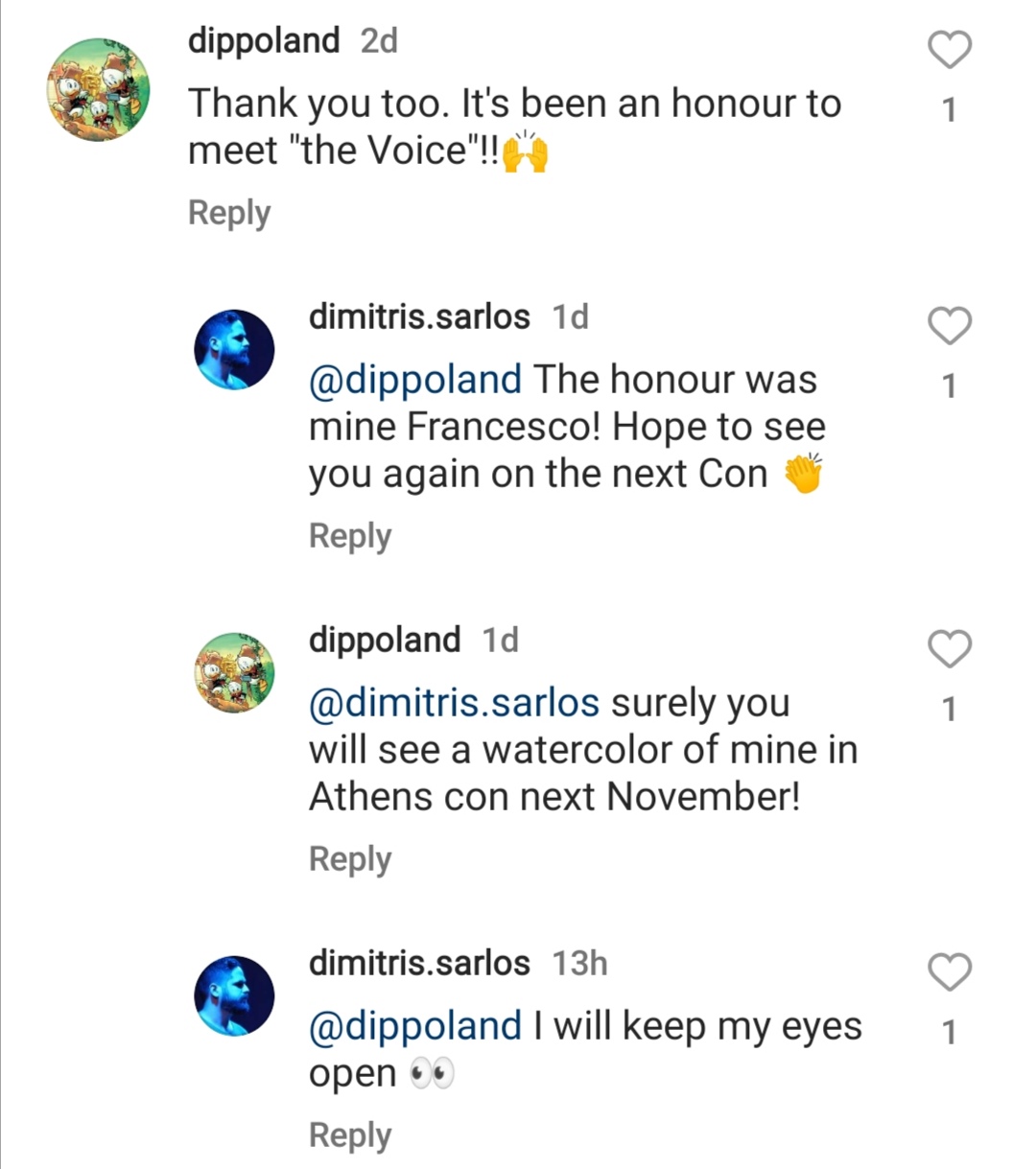1036x1169 pixels.
Task: Open @dippoland mention in "honour was mine" comment
Action: (x=415, y=380)
